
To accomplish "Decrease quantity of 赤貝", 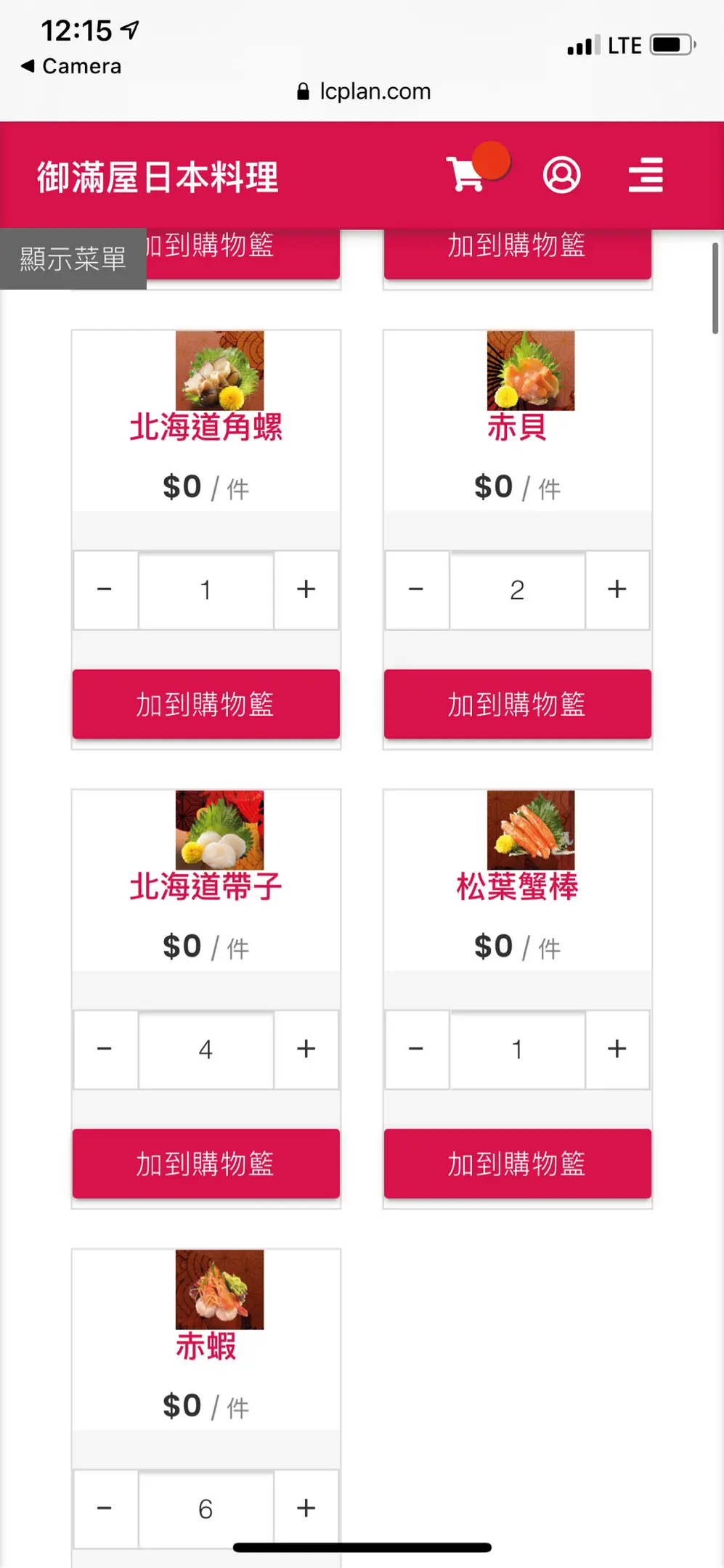I will (x=416, y=589).
